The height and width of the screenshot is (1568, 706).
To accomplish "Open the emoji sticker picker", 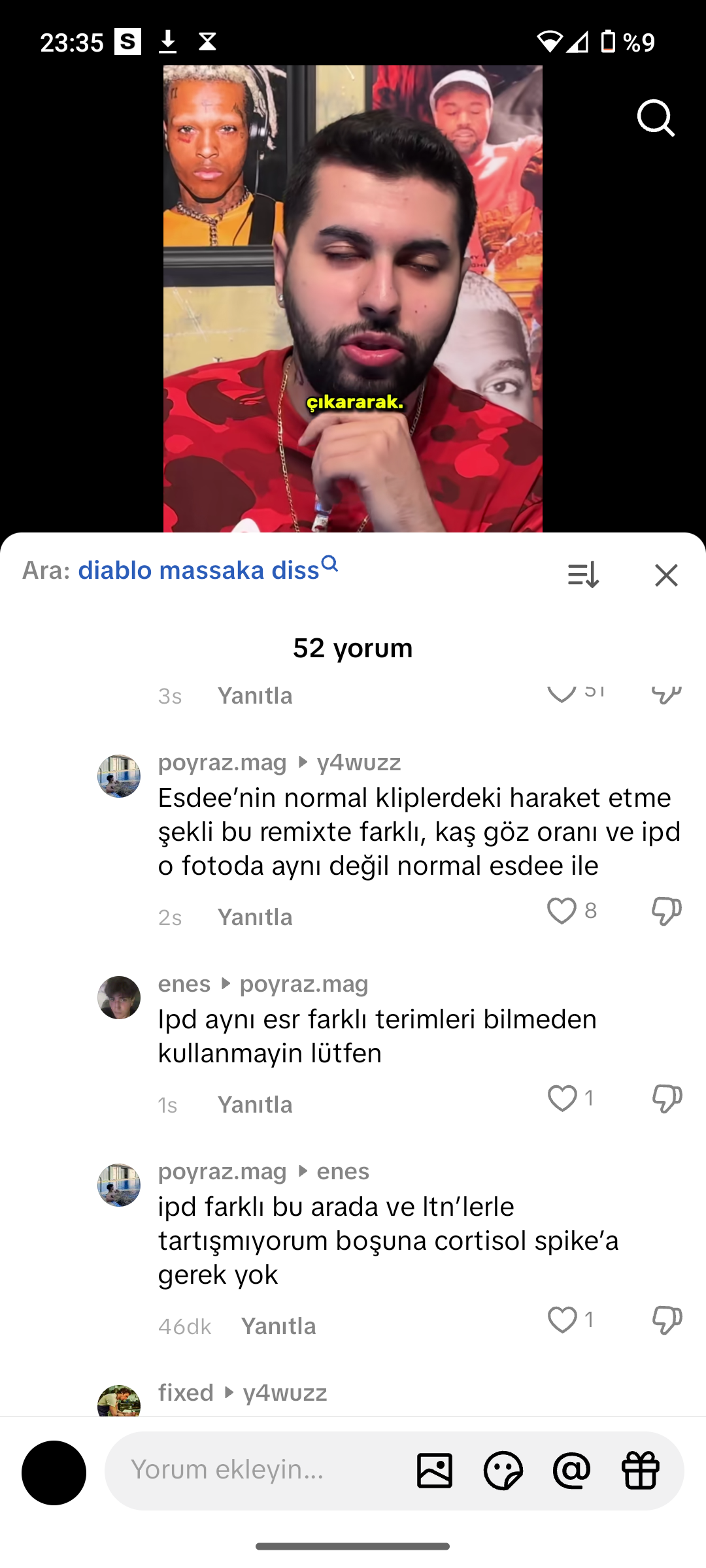I will point(502,1472).
